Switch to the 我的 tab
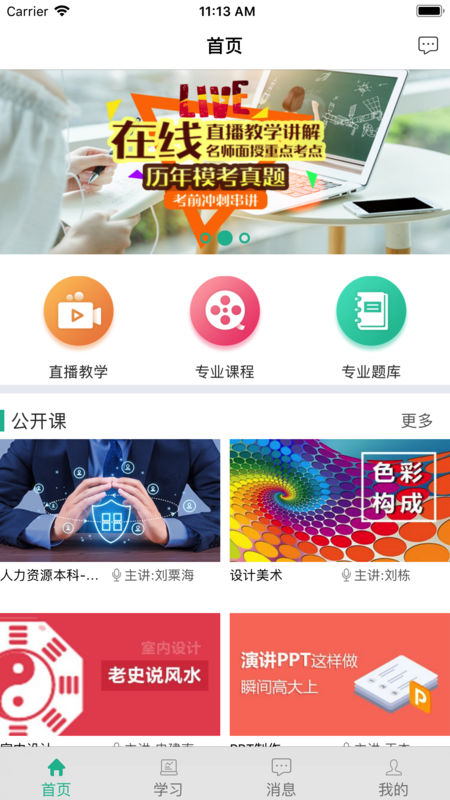The width and height of the screenshot is (450, 800). tap(393, 777)
